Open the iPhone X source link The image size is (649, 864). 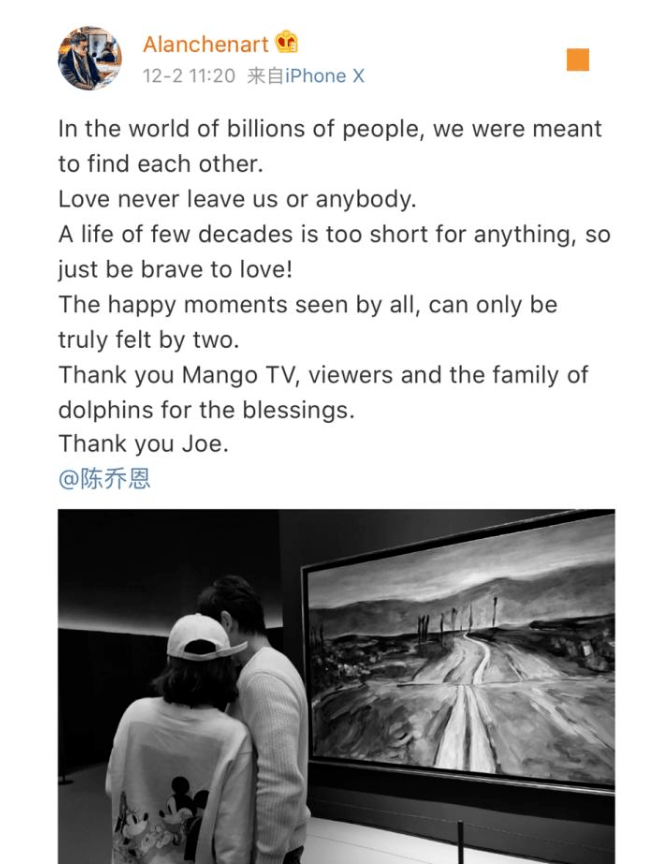click(x=325, y=76)
